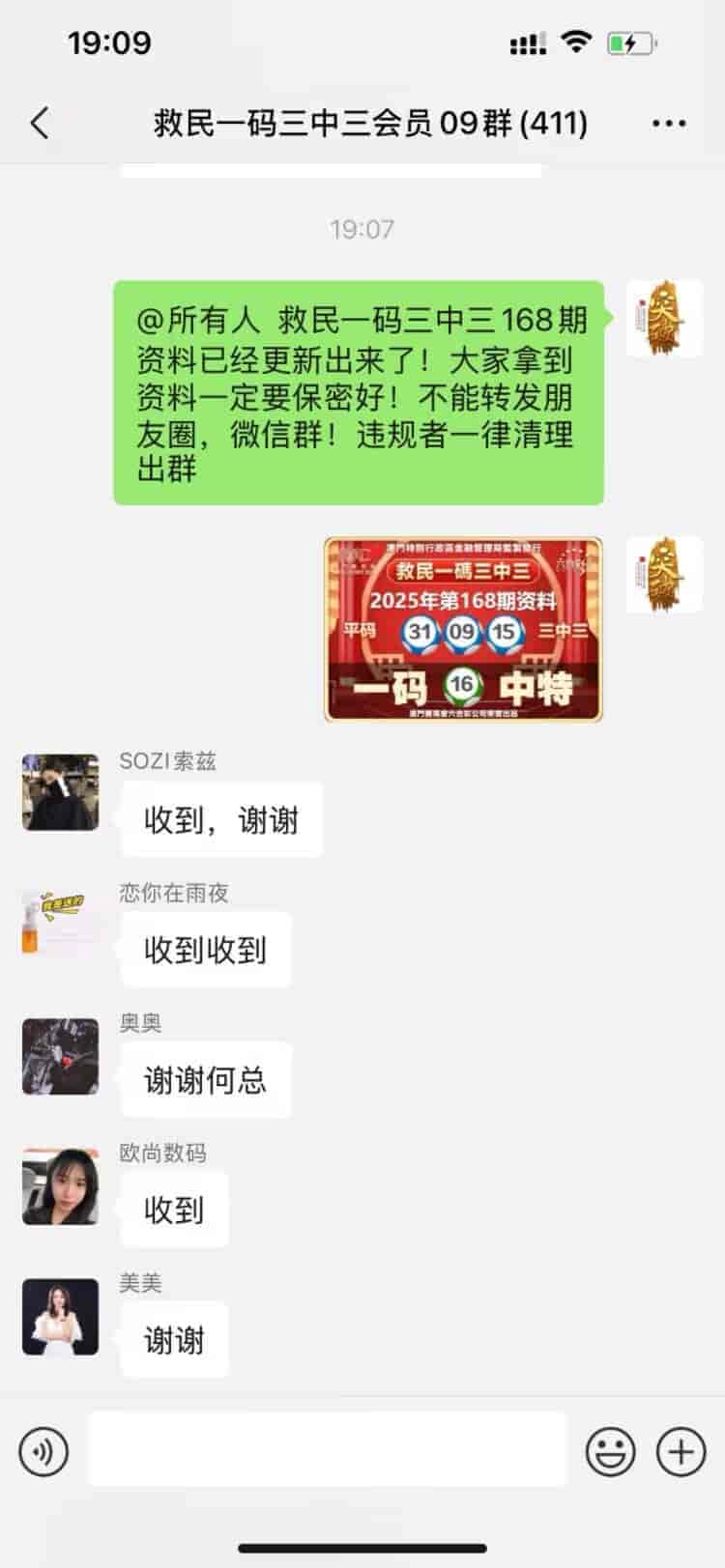Focus the message text field

328,1449
